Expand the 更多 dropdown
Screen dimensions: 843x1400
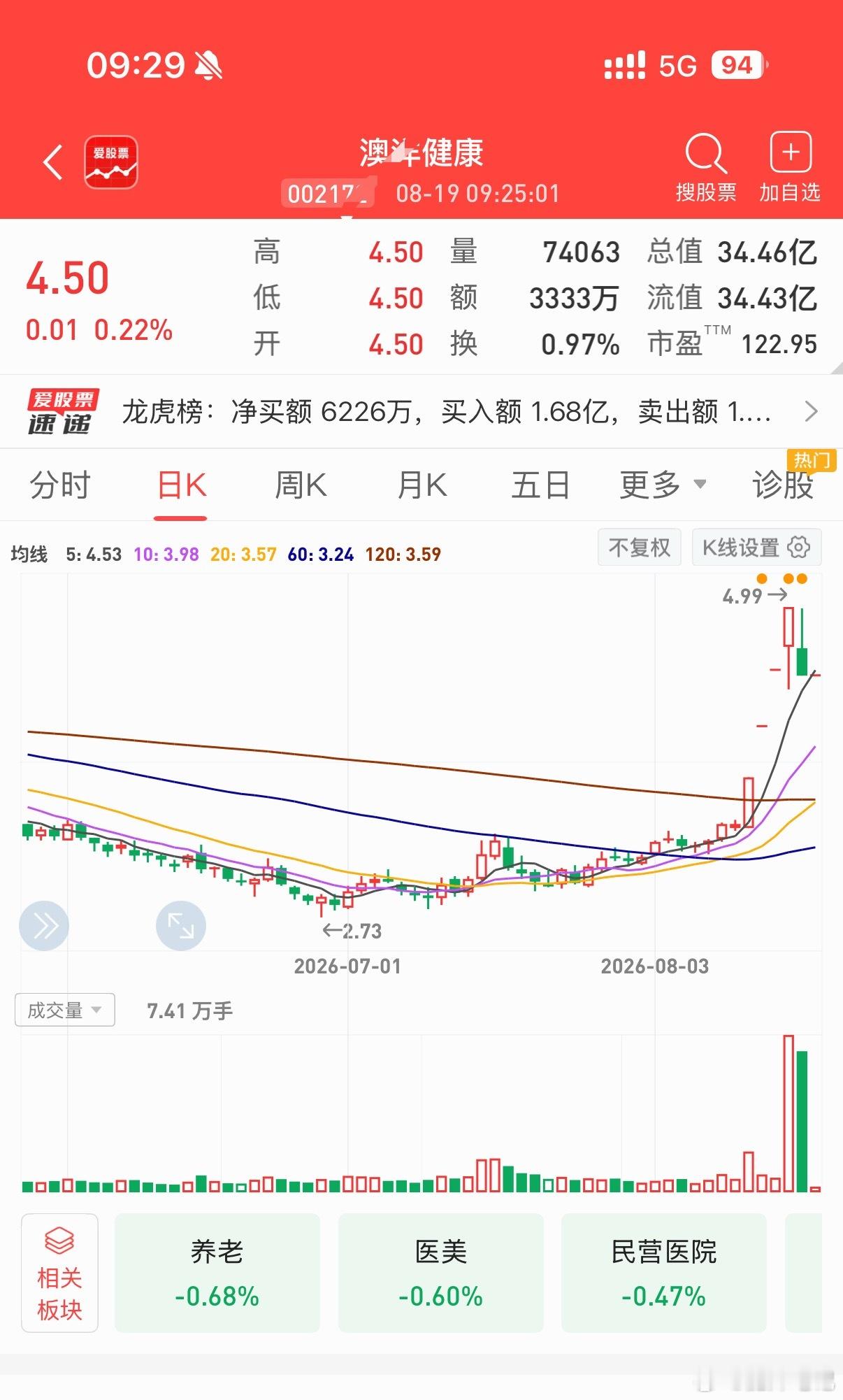click(x=663, y=485)
